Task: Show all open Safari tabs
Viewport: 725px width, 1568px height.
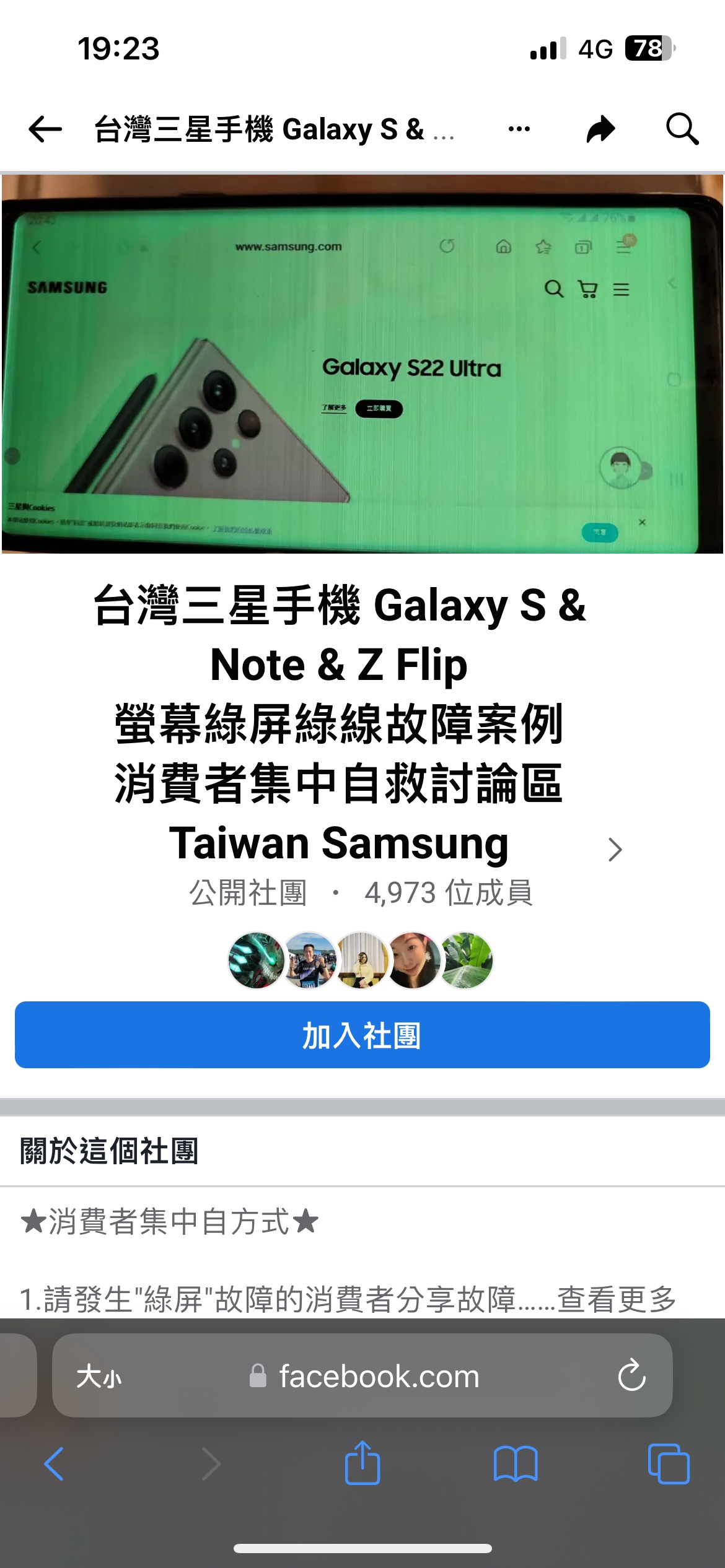Action: 668,1464
